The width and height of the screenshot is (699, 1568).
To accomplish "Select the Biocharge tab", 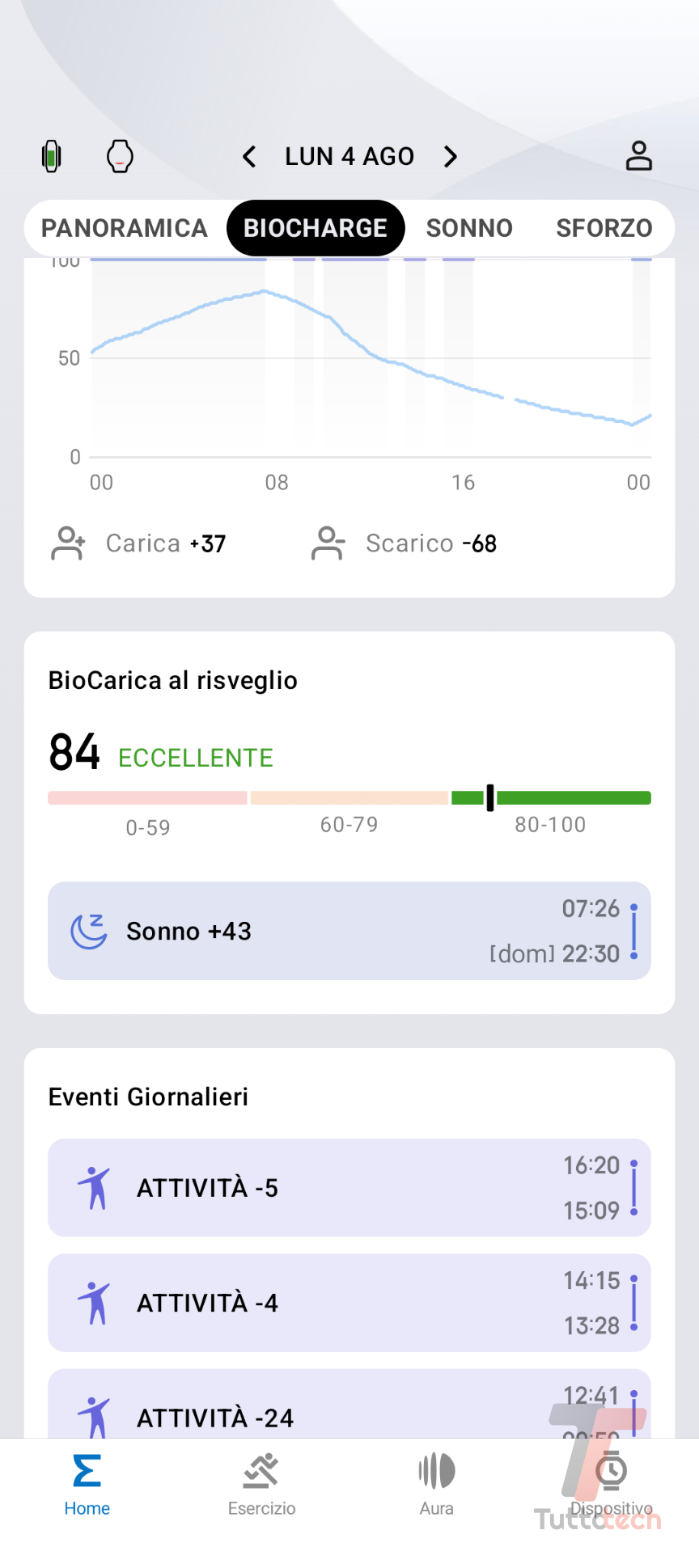I will coord(316,228).
